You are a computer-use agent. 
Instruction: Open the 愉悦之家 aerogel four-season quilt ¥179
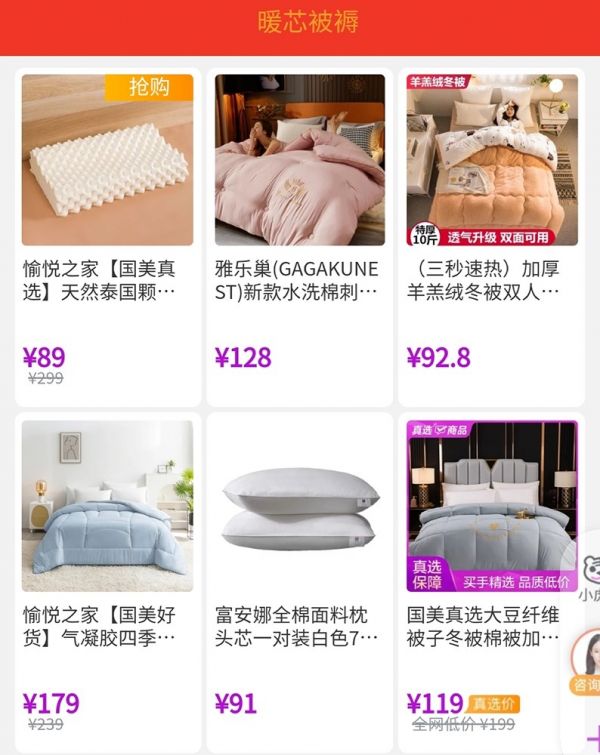(x=108, y=507)
